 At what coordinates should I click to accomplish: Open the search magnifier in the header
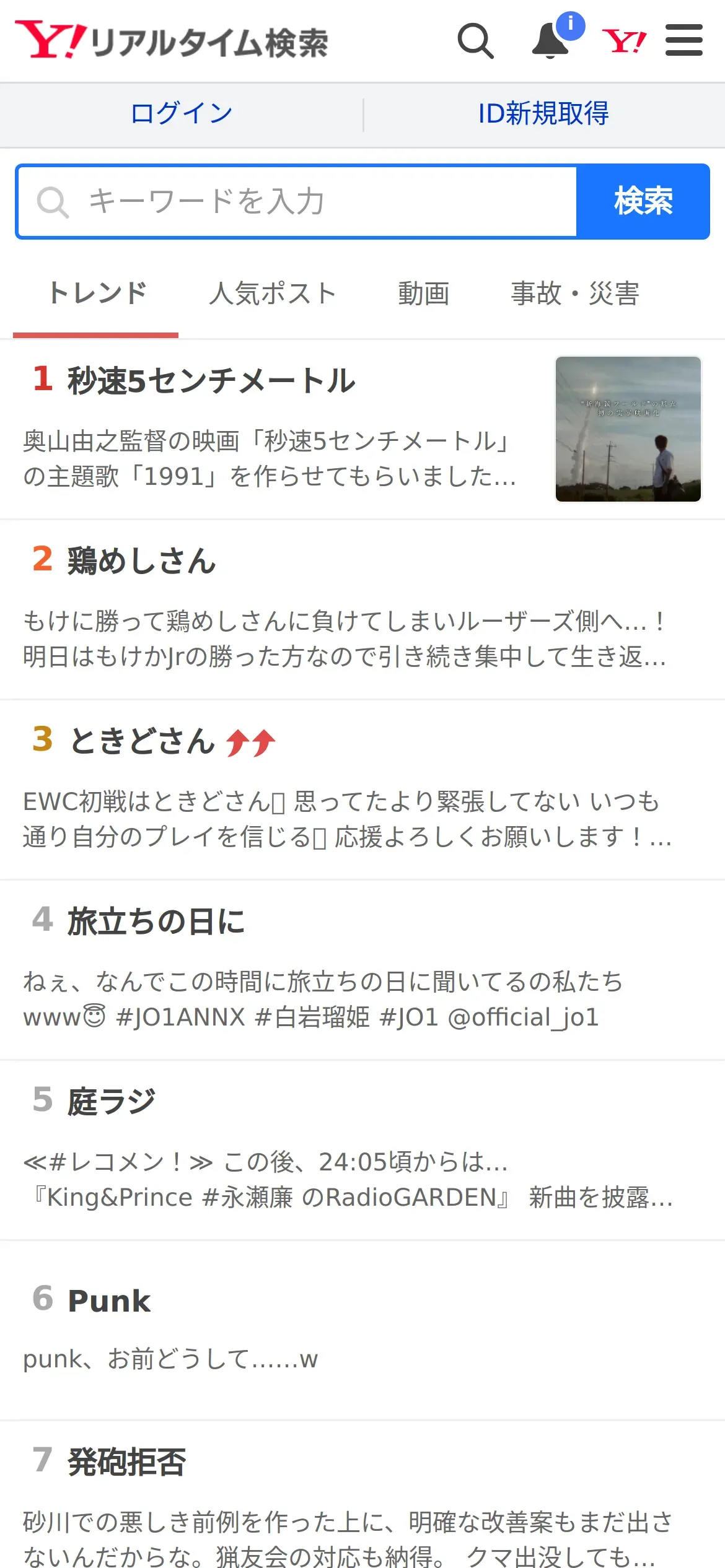click(x=475, y=41)
